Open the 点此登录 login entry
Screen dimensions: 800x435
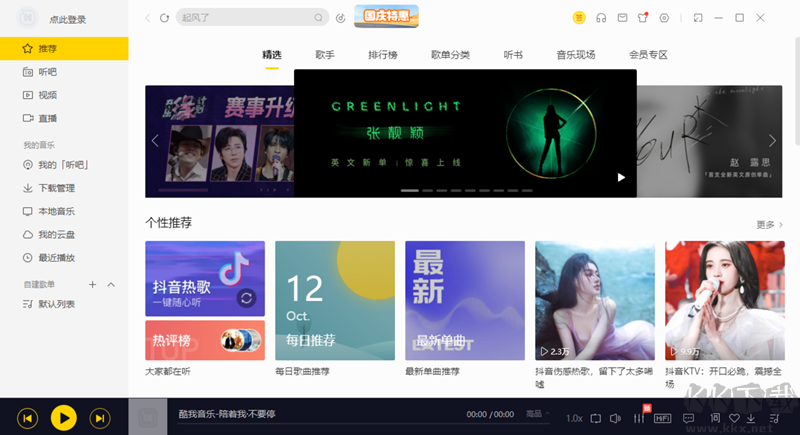(67, 18)
